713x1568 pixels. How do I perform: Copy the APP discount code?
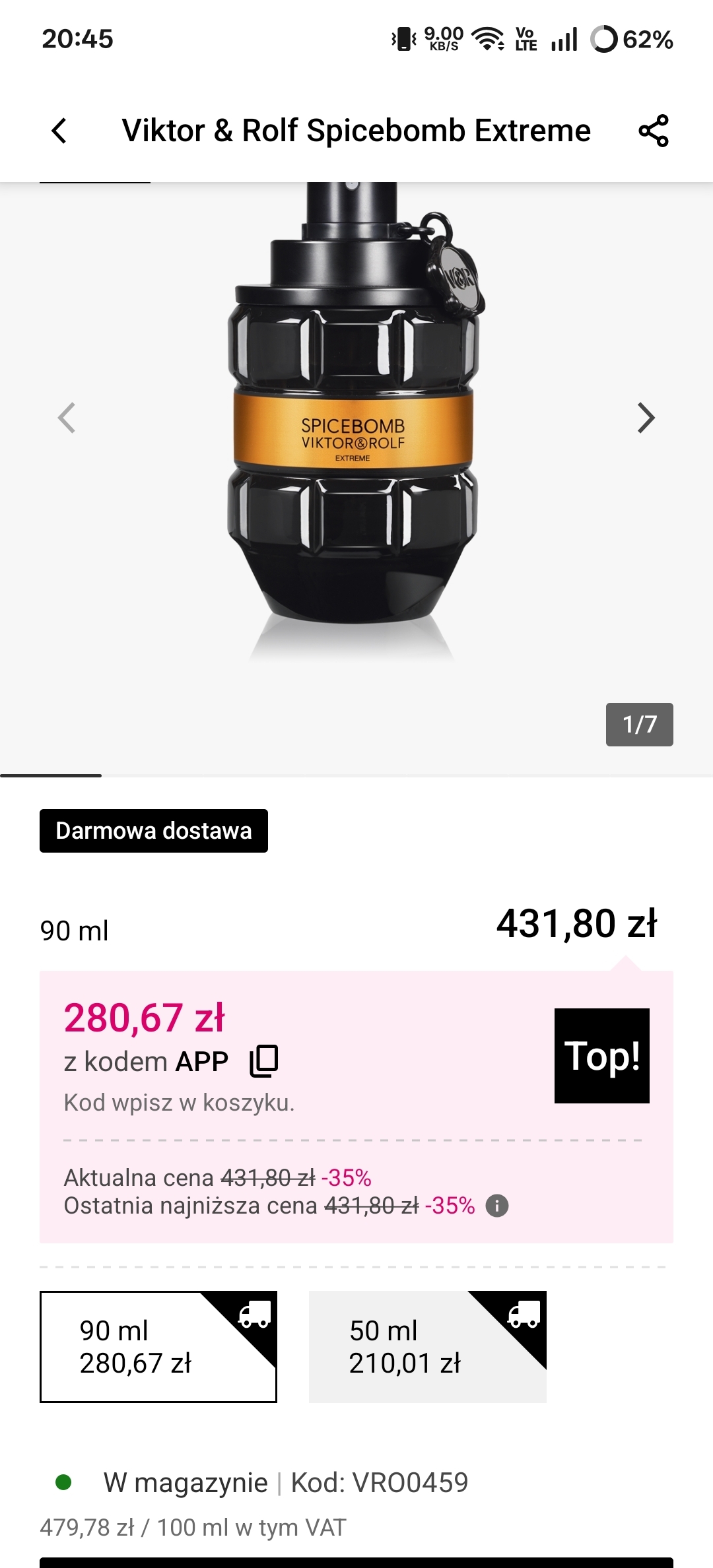264,1061
